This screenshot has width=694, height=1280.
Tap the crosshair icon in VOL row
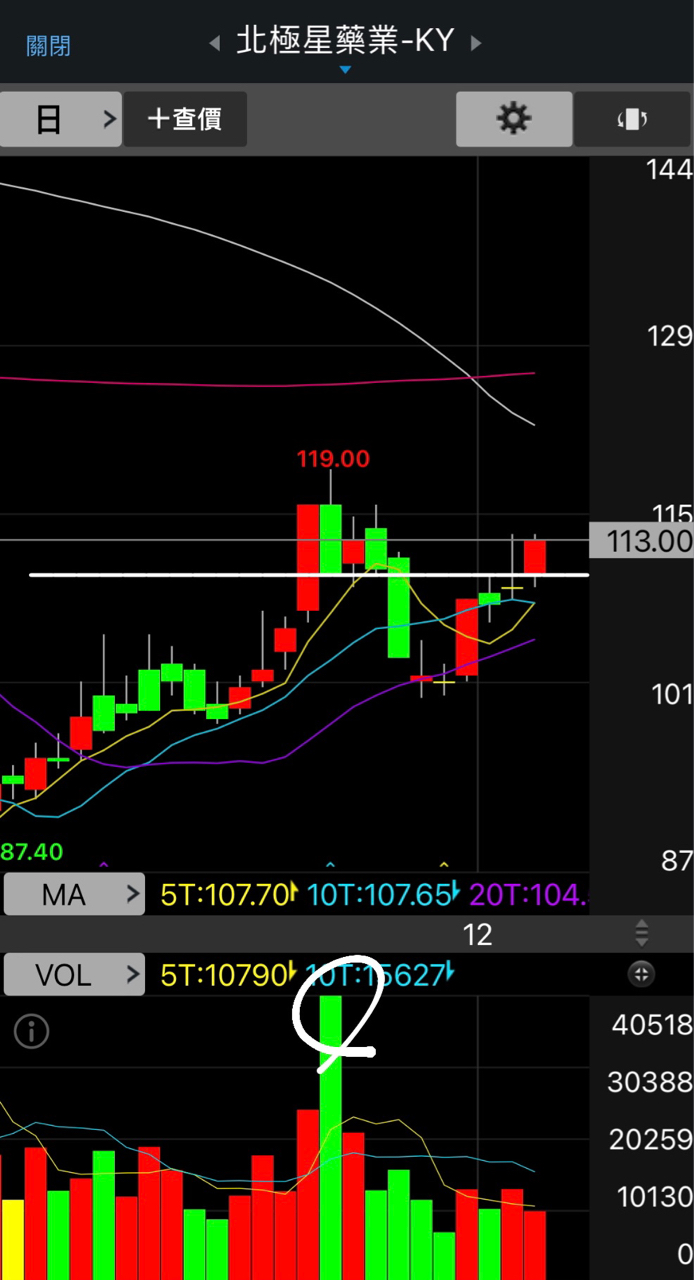click(641, 974)
